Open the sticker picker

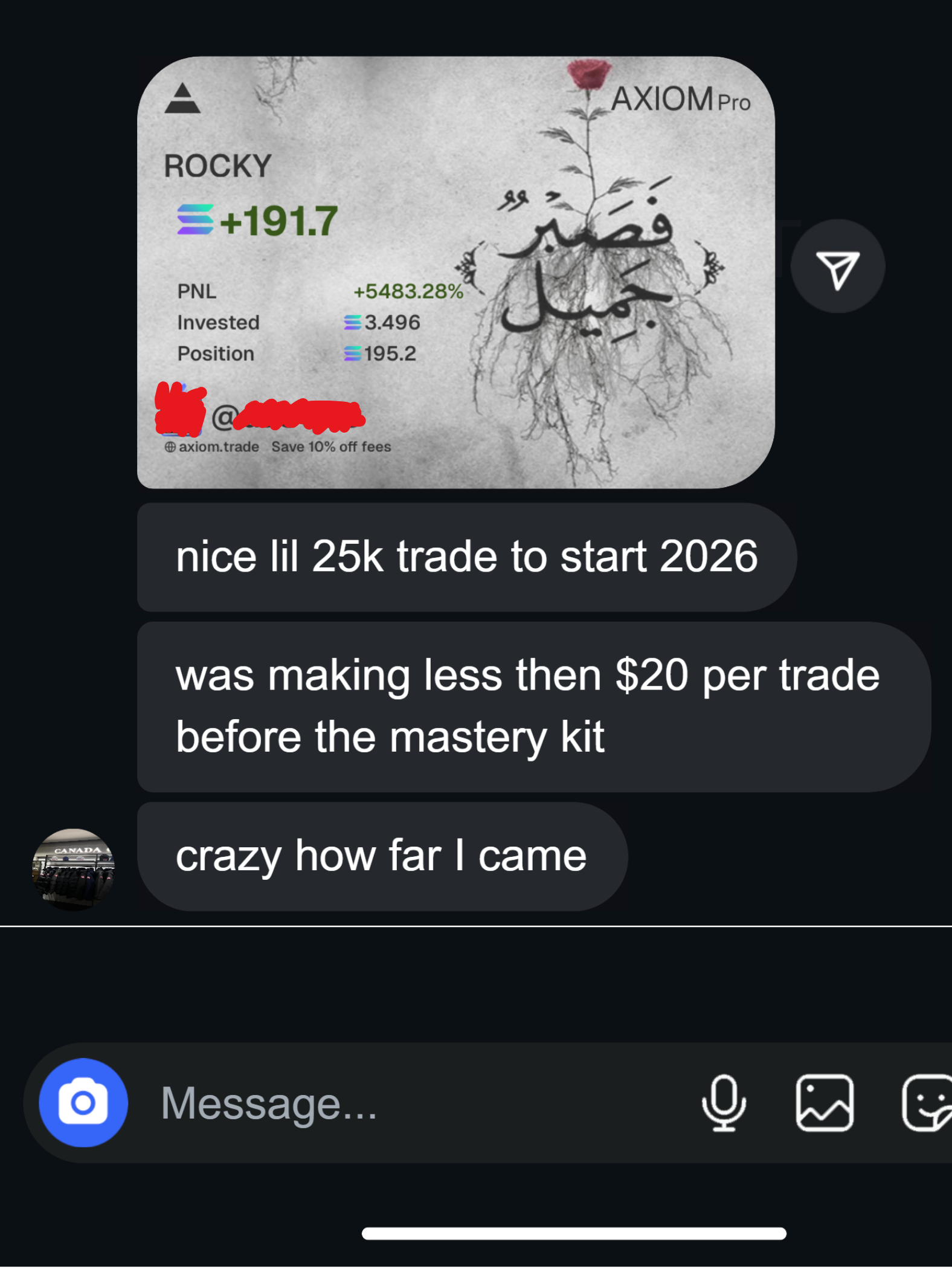click(x=927, y=1102)
